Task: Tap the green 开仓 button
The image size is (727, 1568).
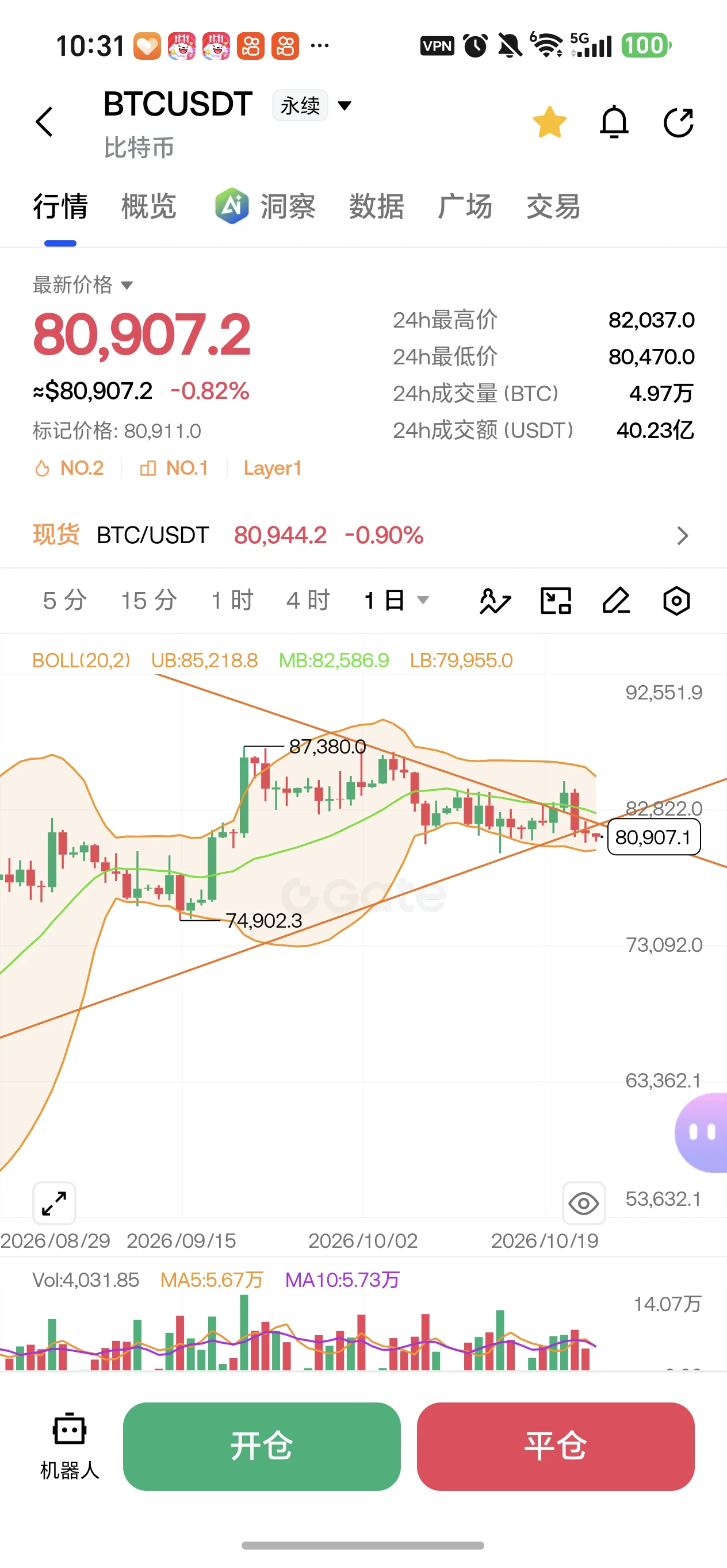Action: 262,1446
